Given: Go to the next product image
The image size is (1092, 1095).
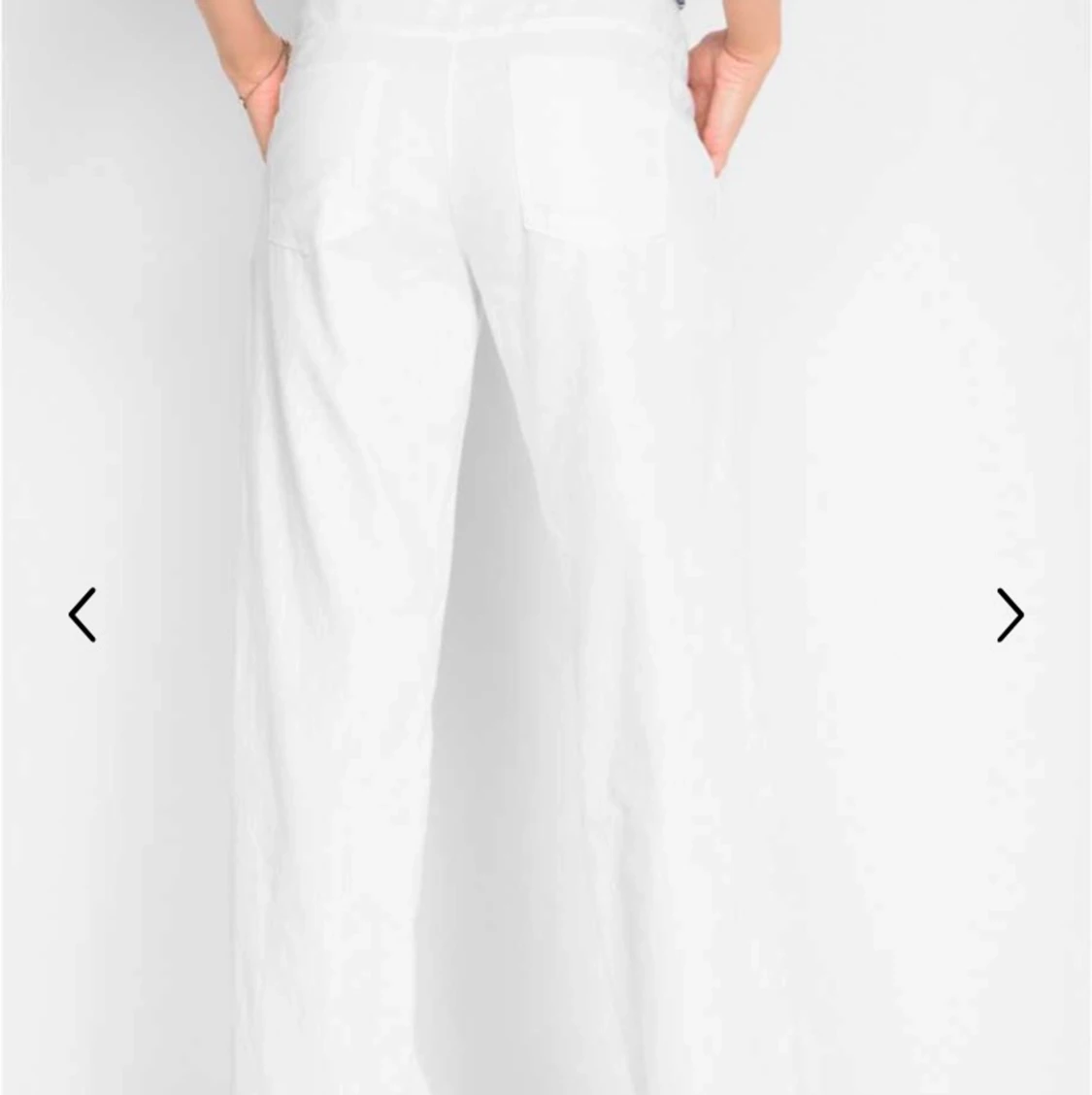Looking at the screenshot, I should (x=1009, y=614).
